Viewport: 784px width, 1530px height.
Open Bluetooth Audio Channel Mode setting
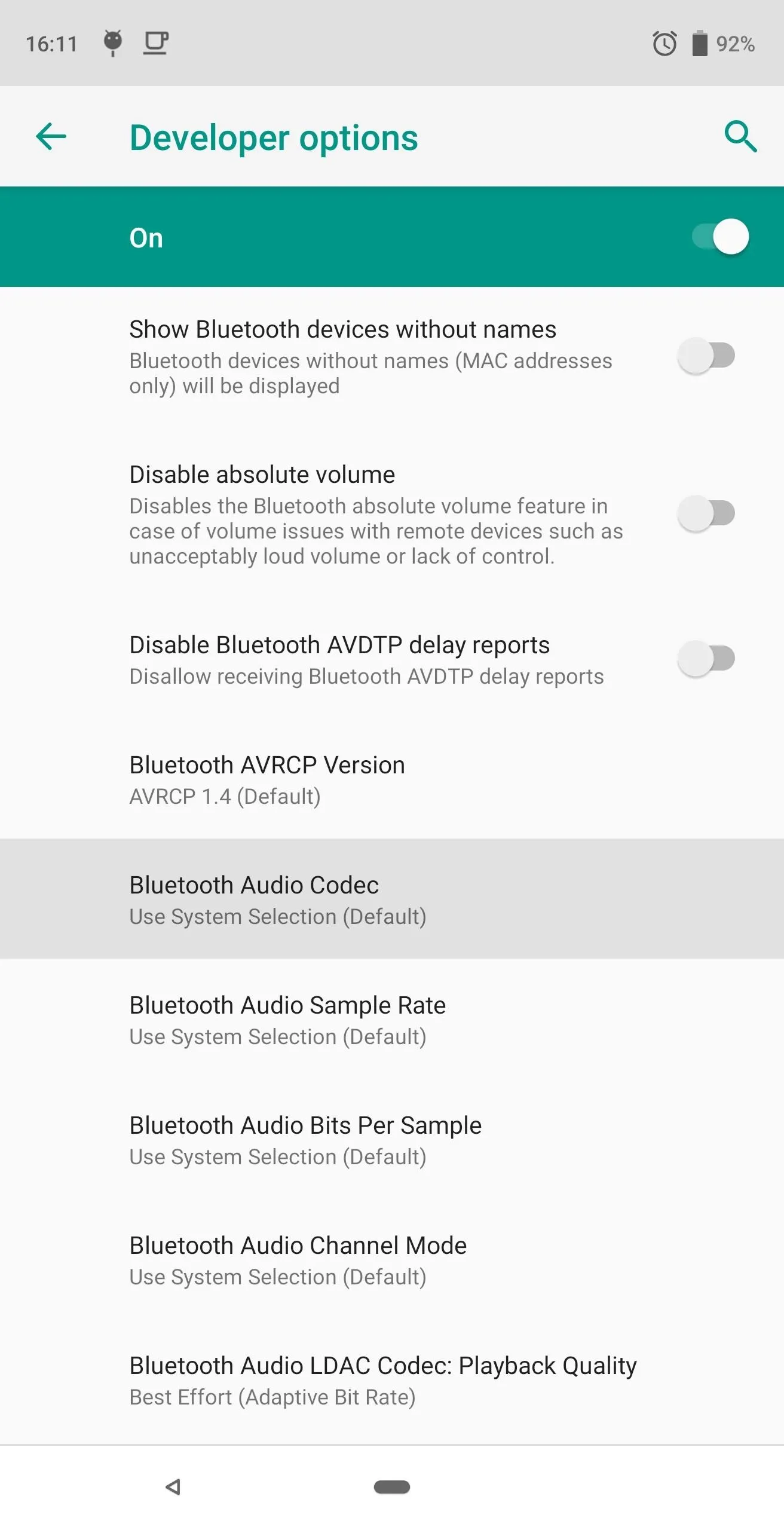392,1259
